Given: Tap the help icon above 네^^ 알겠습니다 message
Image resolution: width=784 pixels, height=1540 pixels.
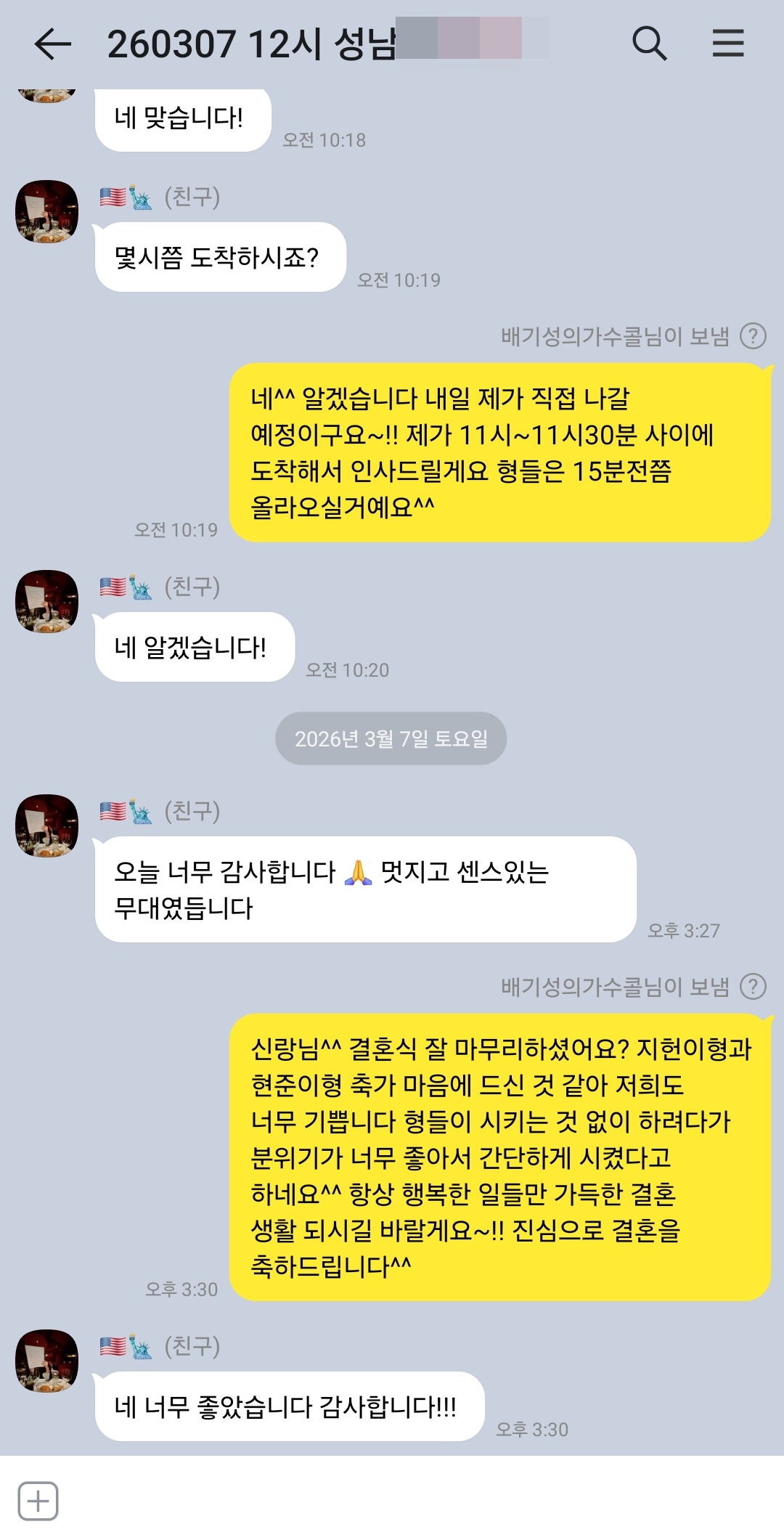Looking at the screenshot, I should coord(753,336).
